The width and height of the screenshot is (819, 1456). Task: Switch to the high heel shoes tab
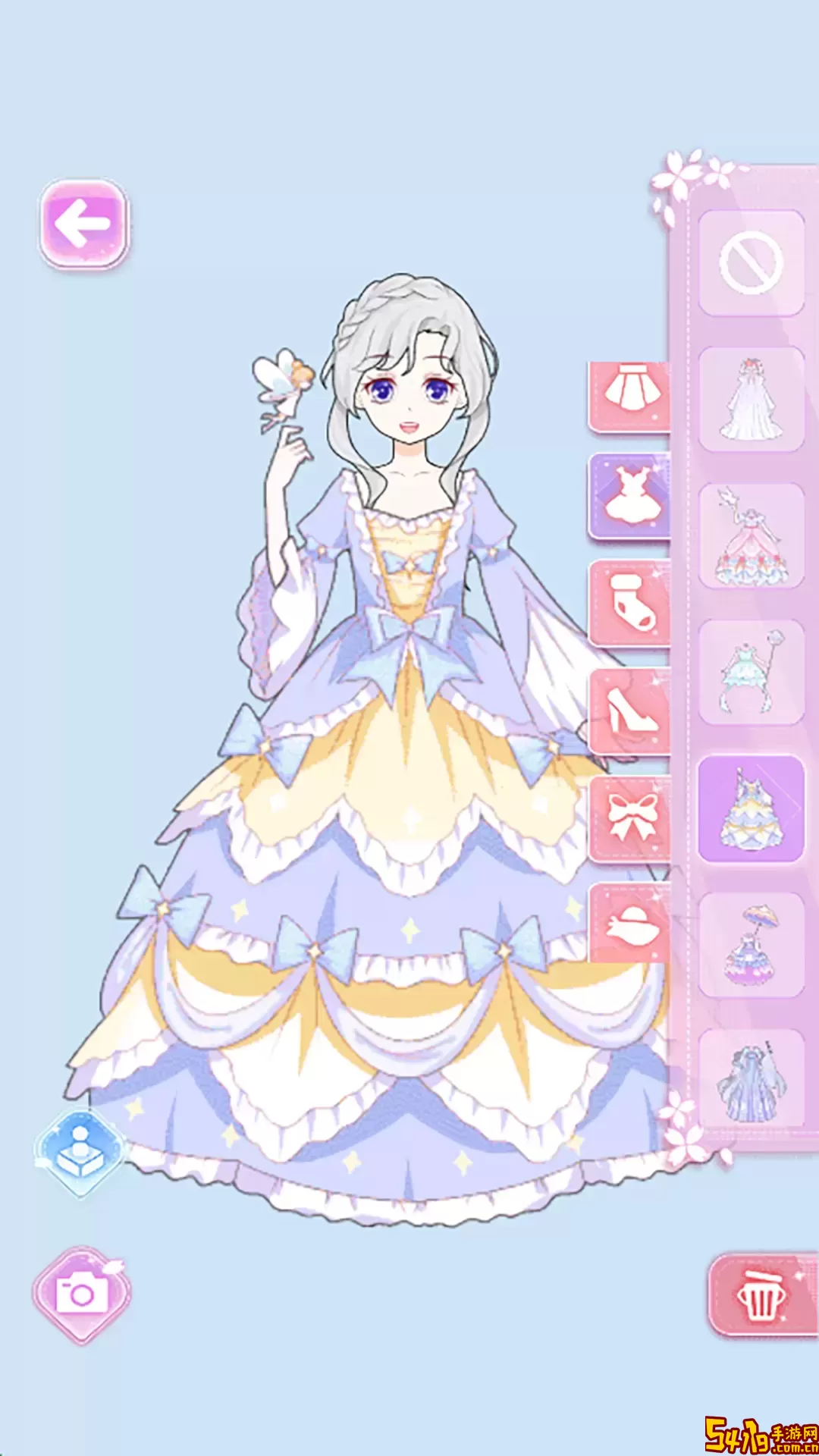click(x=630, y=711)
